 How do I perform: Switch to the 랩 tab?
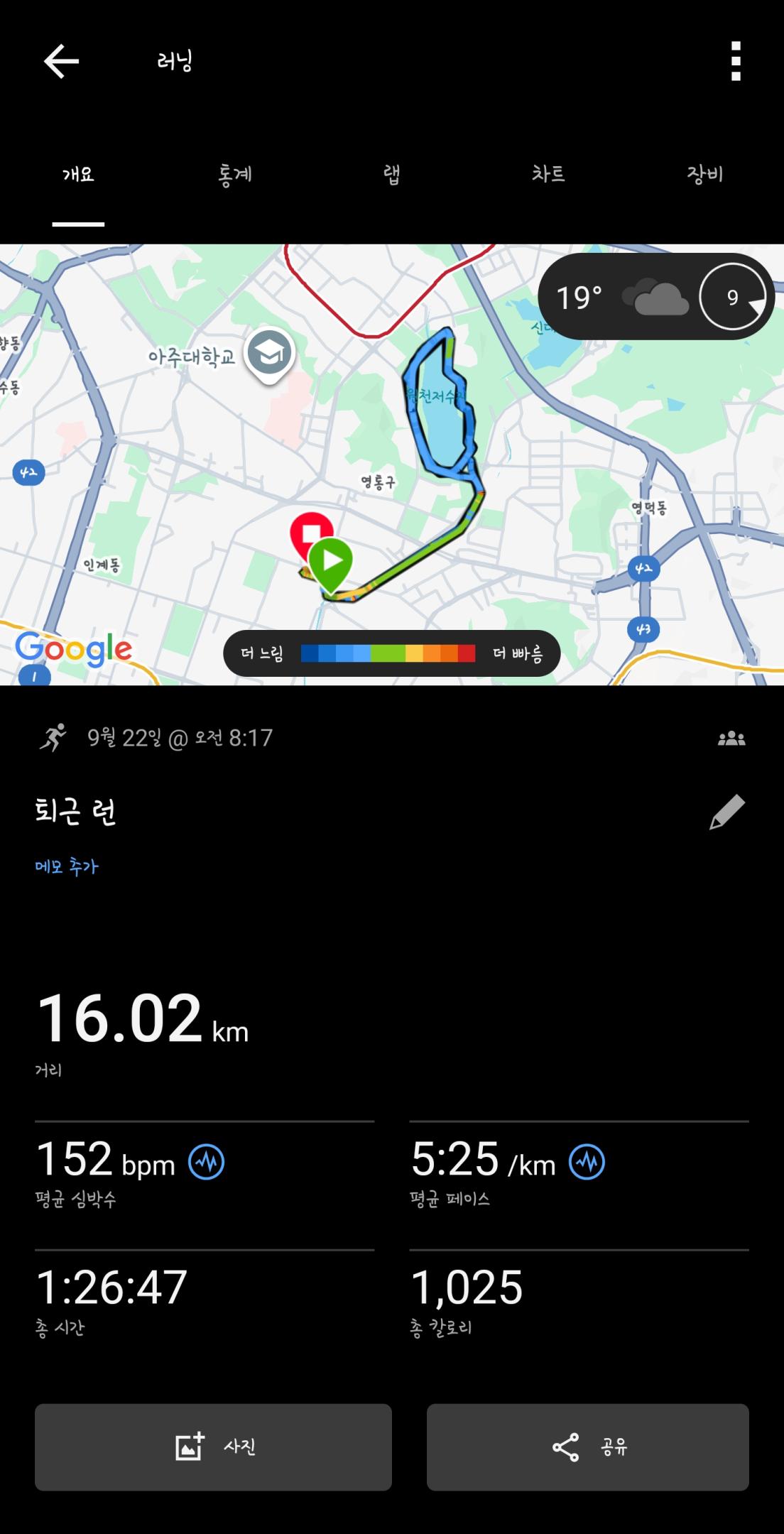tap(391, 175)
